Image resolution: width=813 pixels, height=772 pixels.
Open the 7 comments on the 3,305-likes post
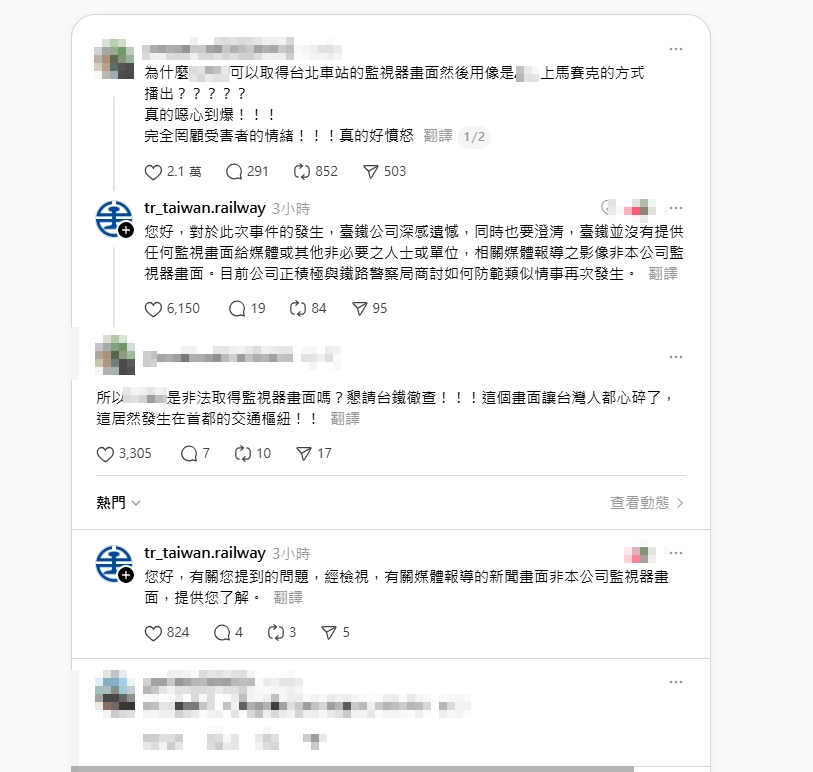click(189, 454)
